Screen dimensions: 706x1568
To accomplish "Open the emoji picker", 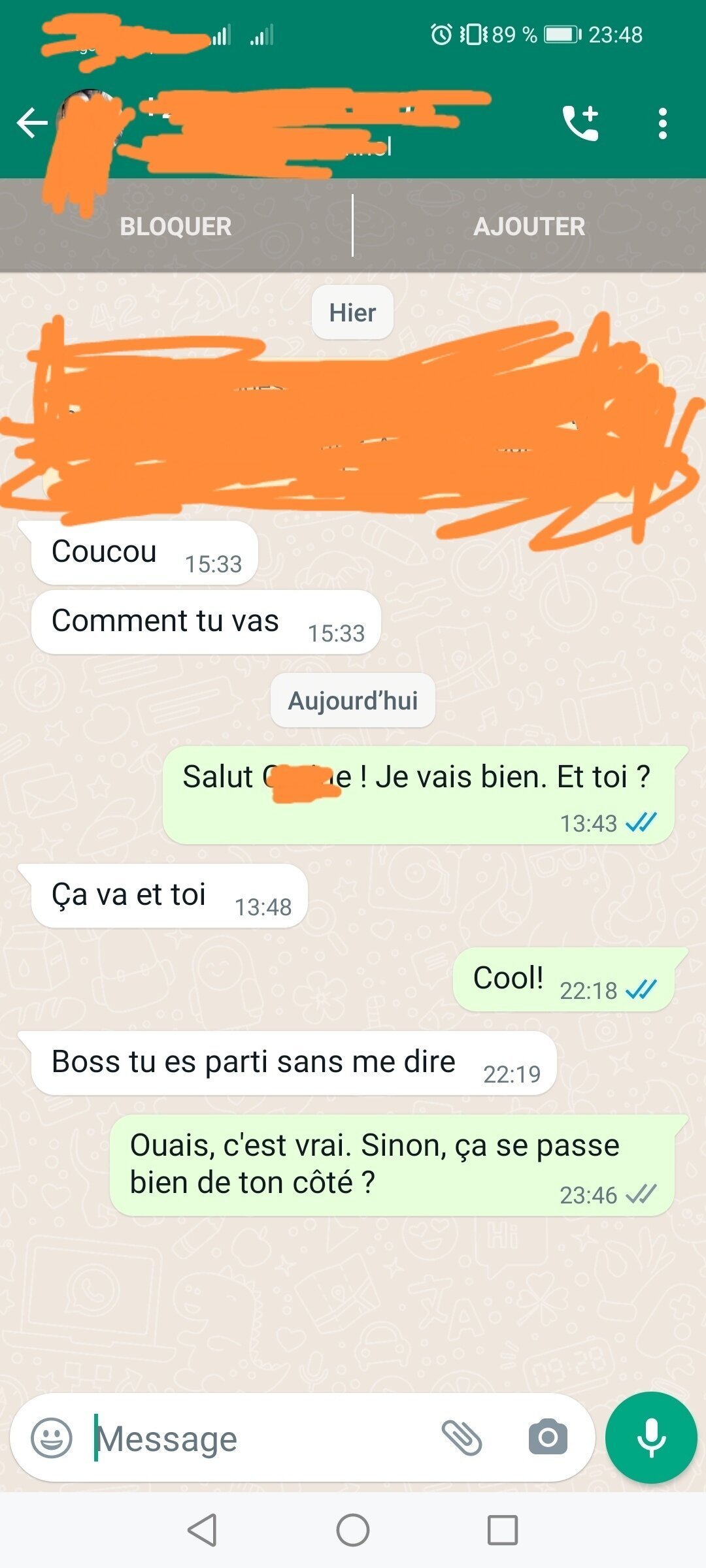I will point(52,1437).
